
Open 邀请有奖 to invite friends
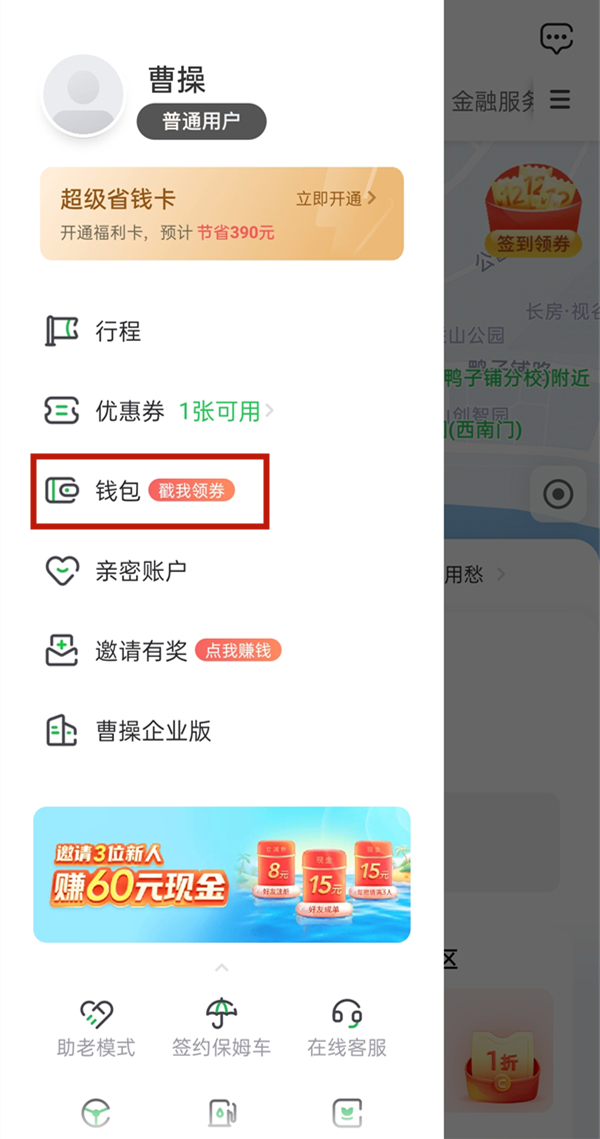point(140,651)
